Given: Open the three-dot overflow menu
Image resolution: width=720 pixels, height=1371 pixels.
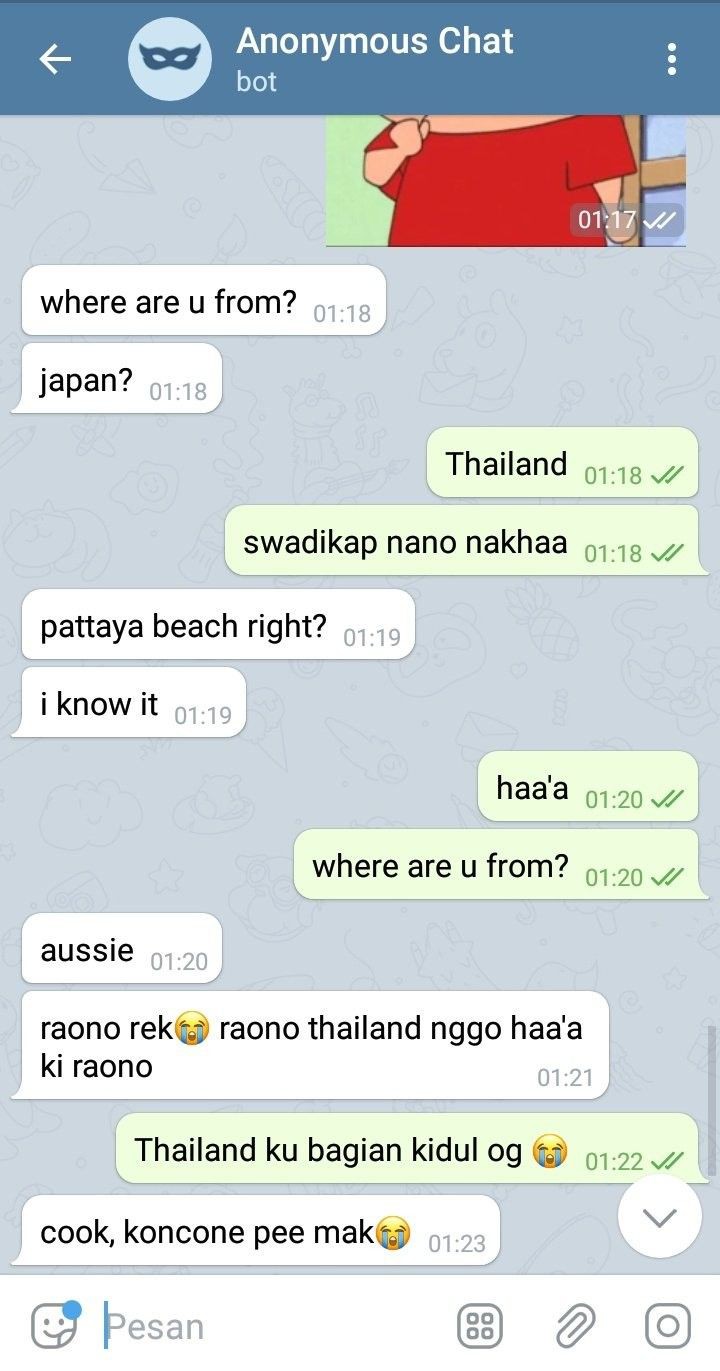Looking at the screenshot, I should [671, 60].
